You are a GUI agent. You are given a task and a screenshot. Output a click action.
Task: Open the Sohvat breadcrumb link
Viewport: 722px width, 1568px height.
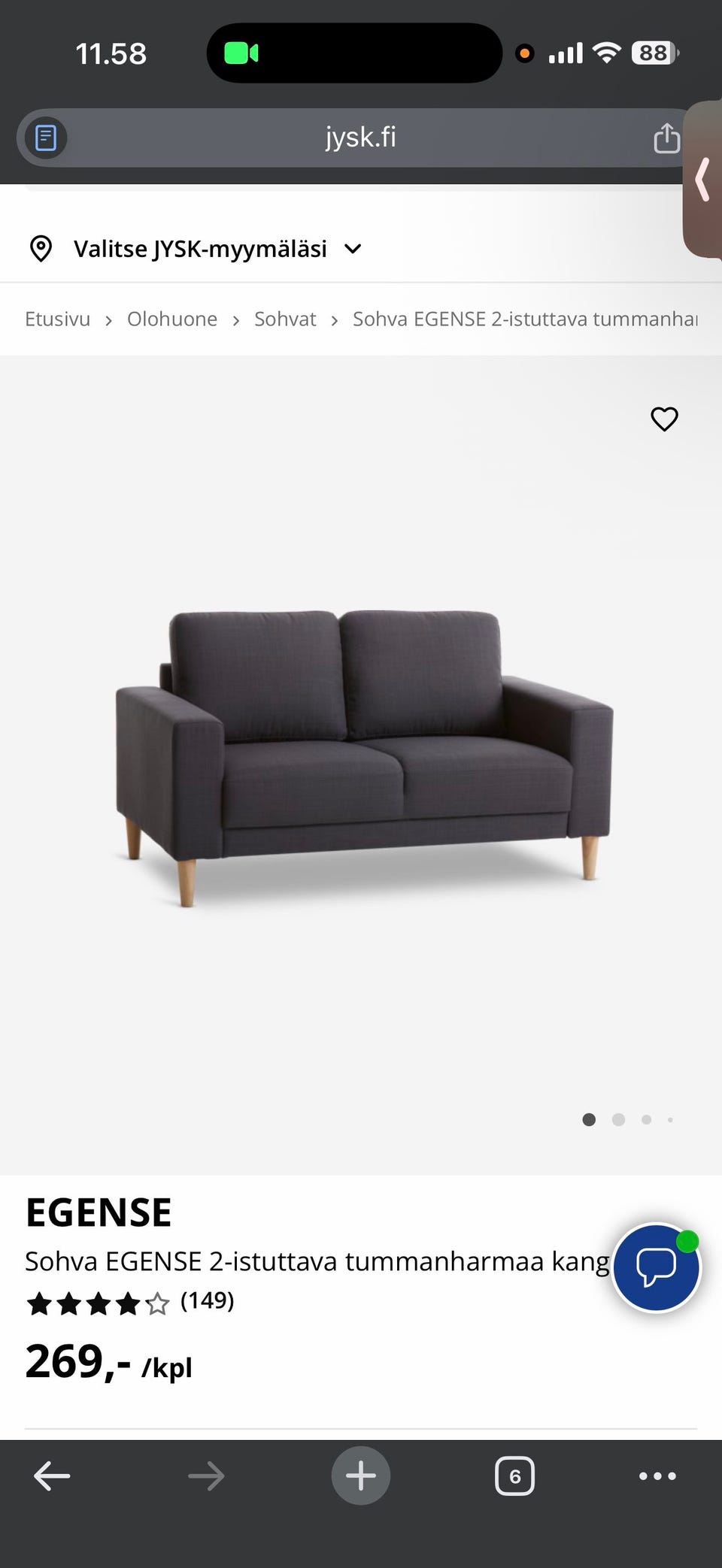(285, 319)
